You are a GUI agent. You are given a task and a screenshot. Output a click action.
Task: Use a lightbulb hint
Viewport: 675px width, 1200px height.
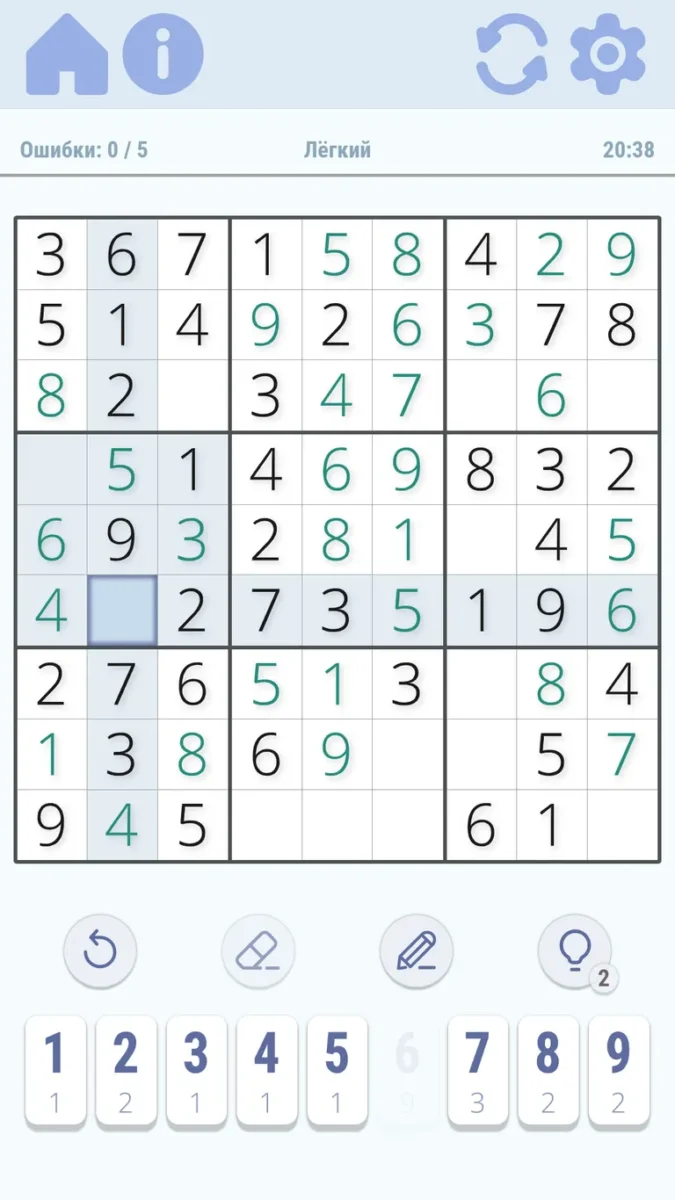click(575, 951)
